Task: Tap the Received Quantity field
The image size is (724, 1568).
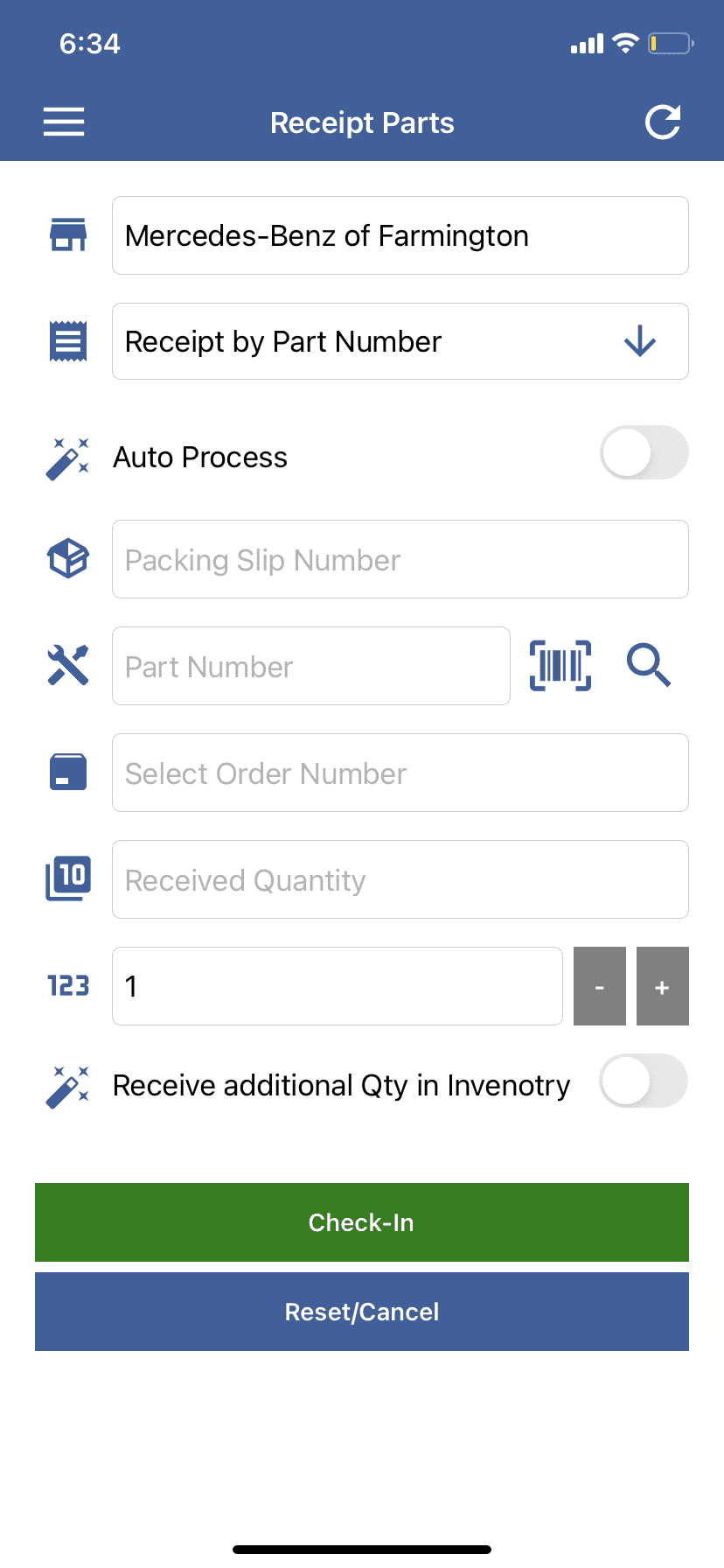Action: point(400,879)
